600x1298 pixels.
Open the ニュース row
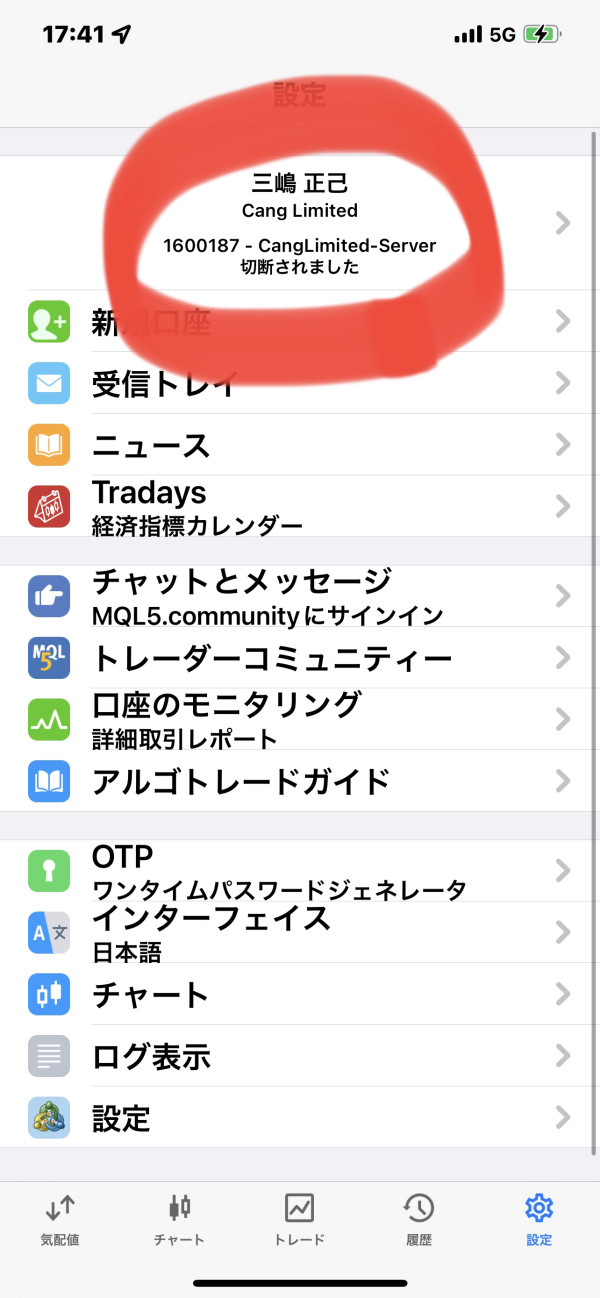300,444
